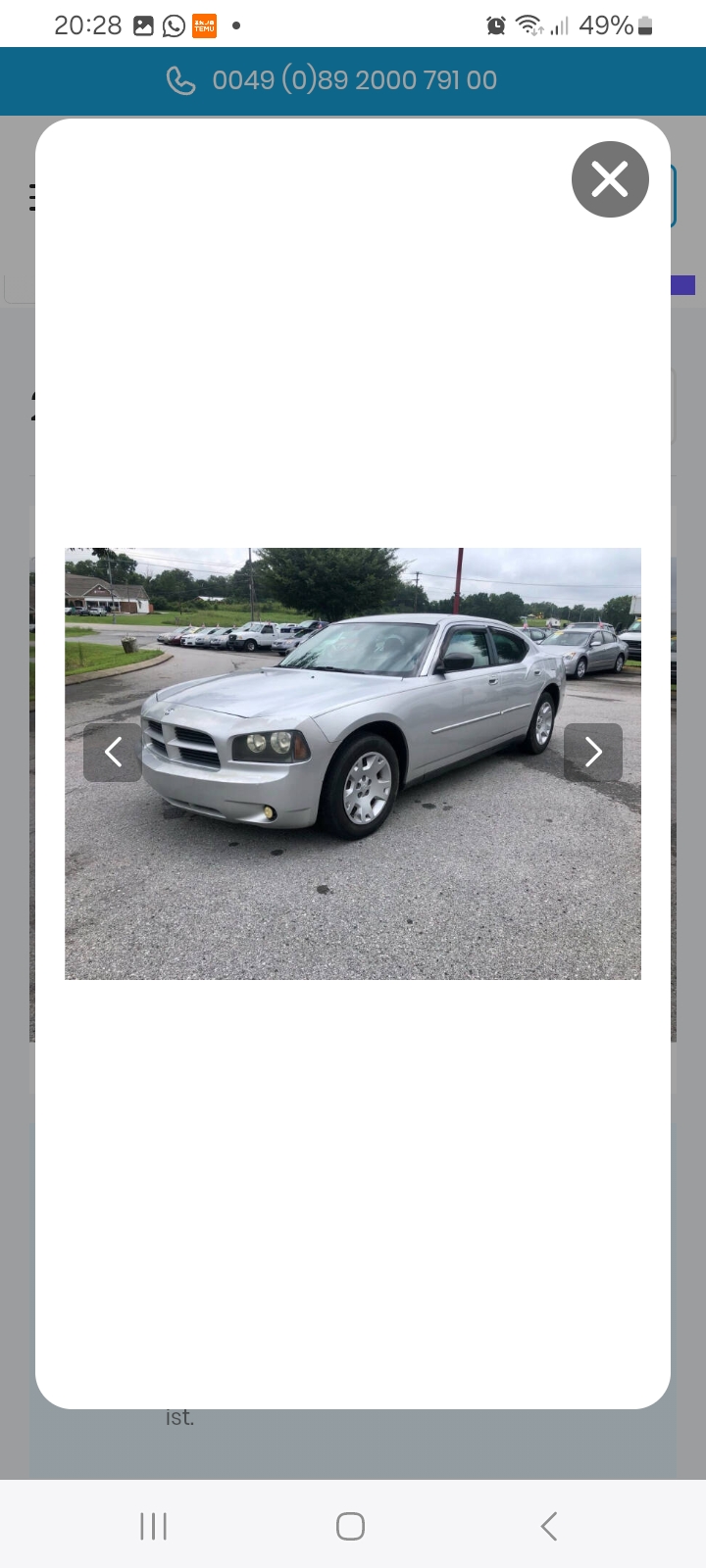Close the image gallery popup
The height and width of the screenshot is (1568, 706).
[610, 179]
